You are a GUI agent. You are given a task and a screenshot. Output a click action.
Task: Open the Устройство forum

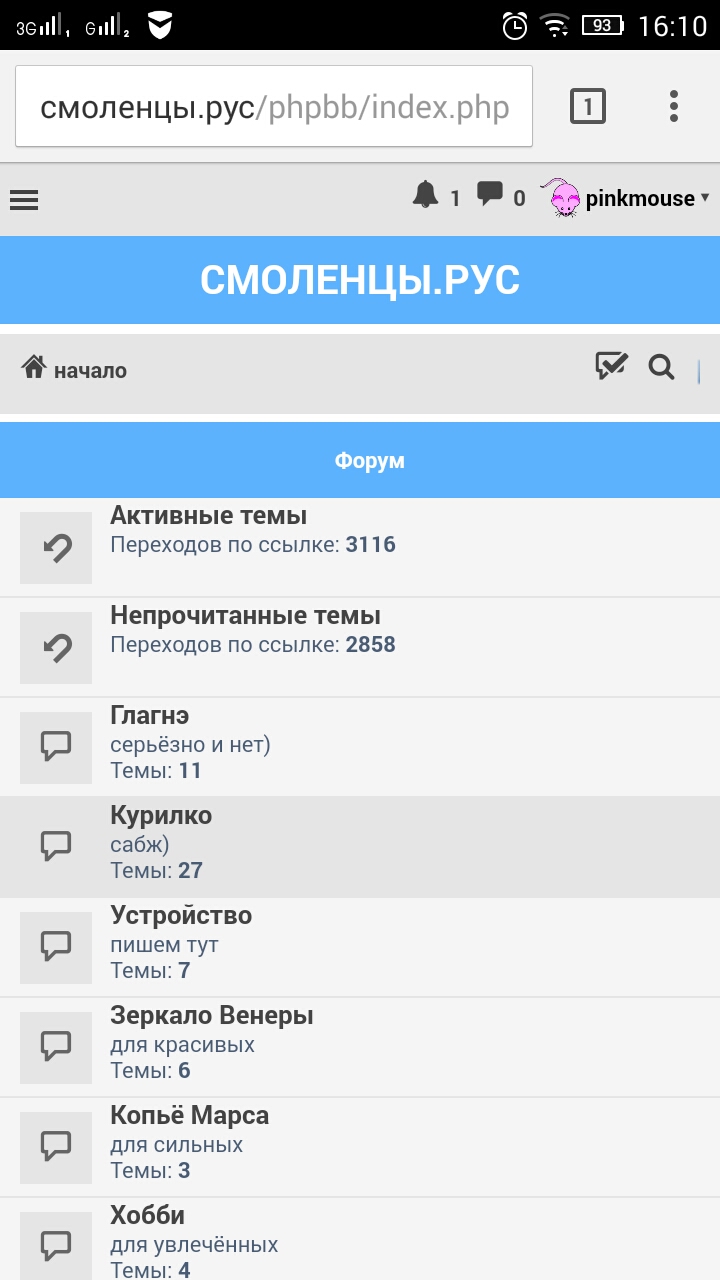[181, 916]
